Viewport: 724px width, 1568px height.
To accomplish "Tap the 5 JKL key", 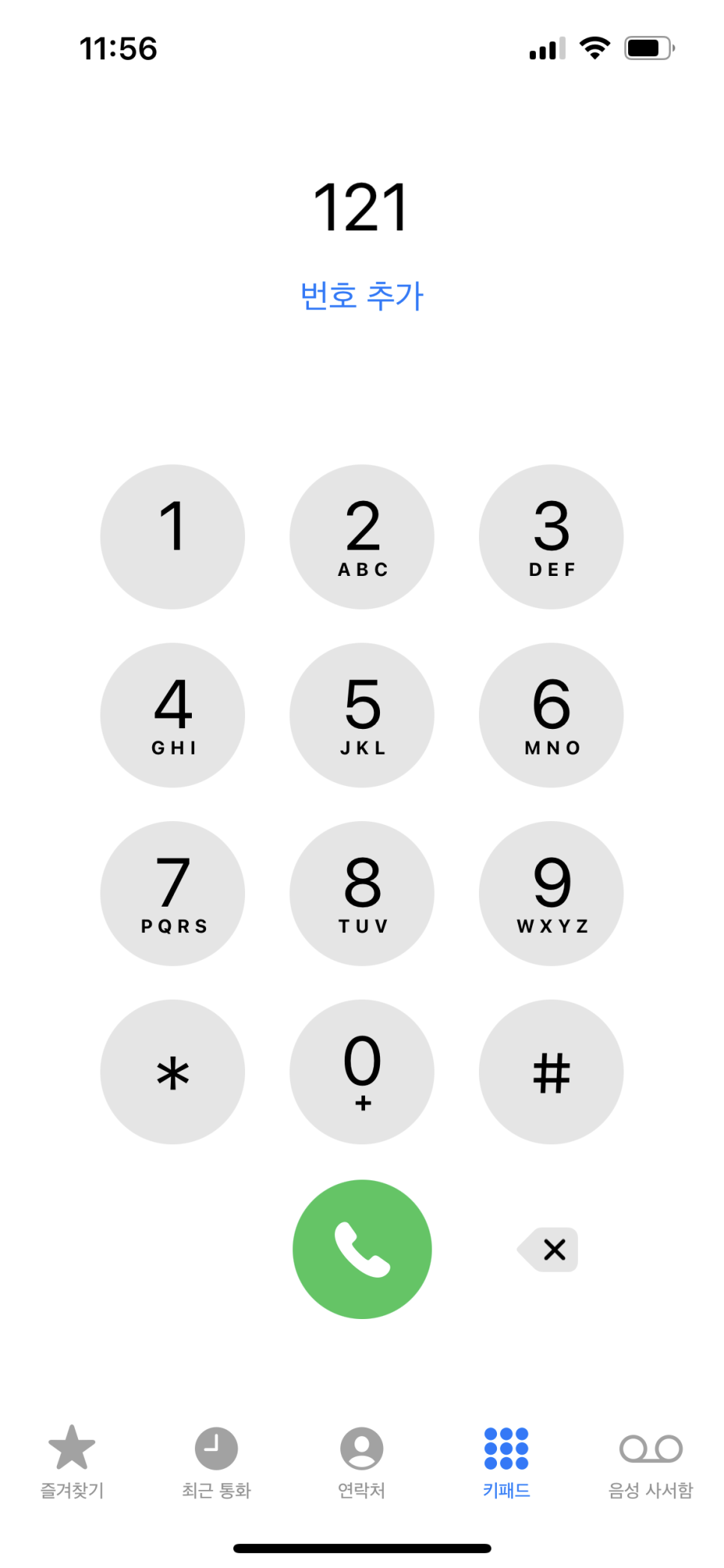I will click(362, 715).
